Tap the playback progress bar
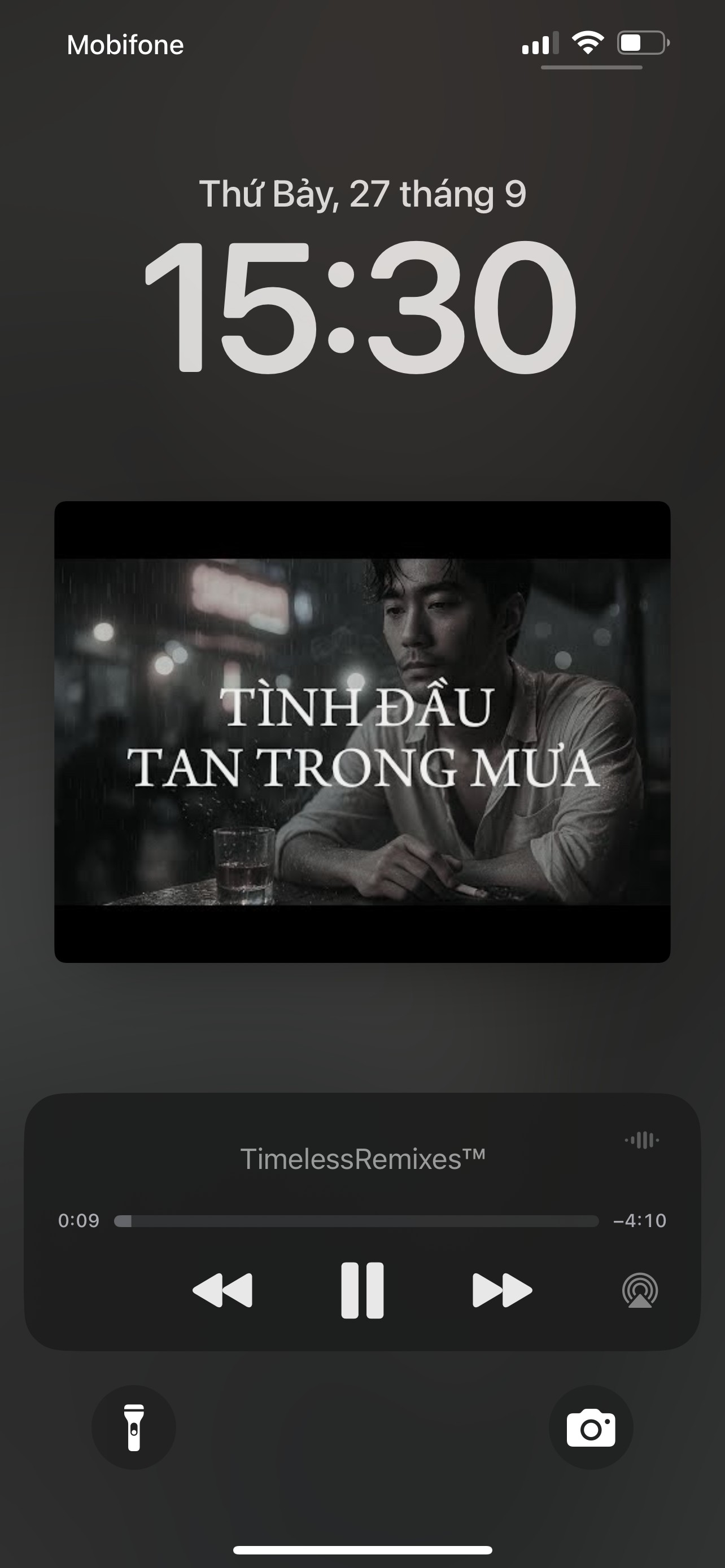The height and width of the screenshot is (1568, 725). point(356,1221)
